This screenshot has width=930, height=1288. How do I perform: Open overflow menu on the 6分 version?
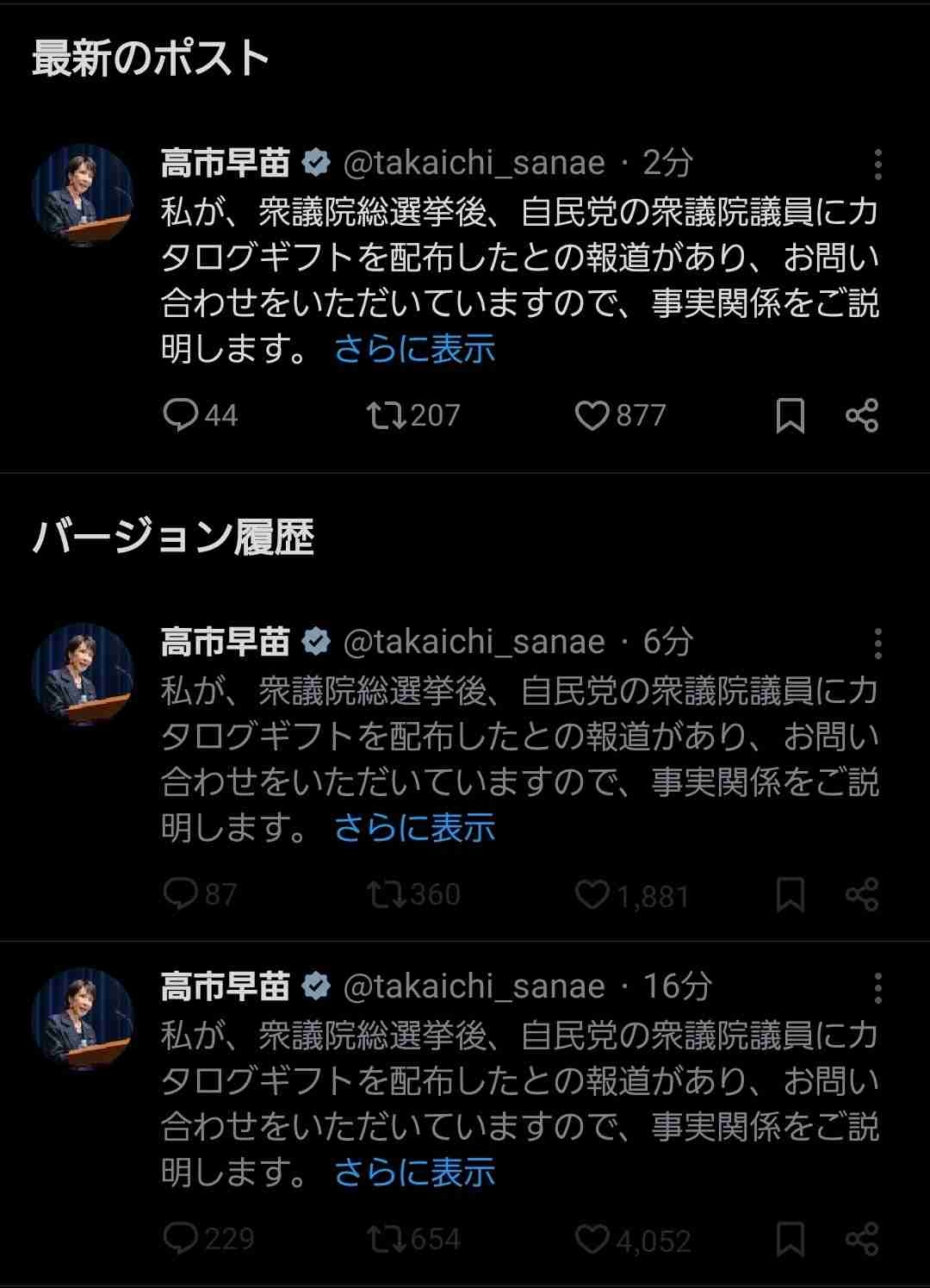[877, 643]
